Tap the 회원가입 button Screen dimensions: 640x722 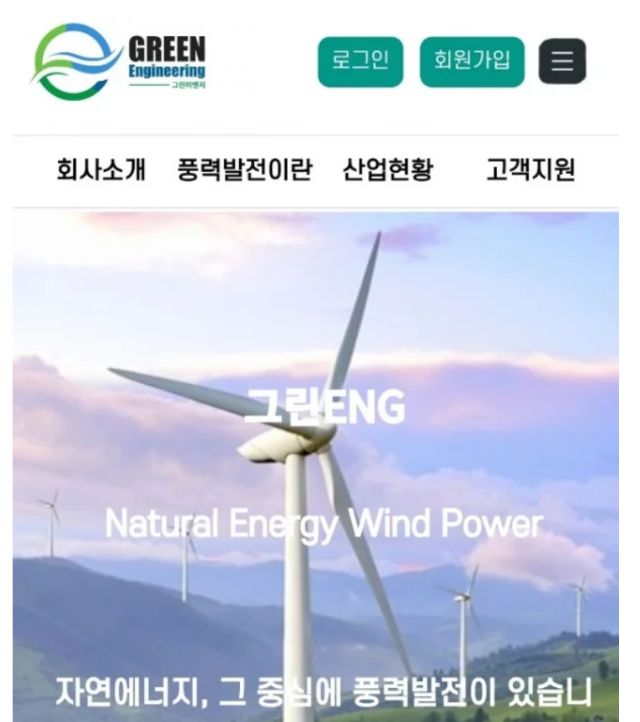click(x=471, y=61)
